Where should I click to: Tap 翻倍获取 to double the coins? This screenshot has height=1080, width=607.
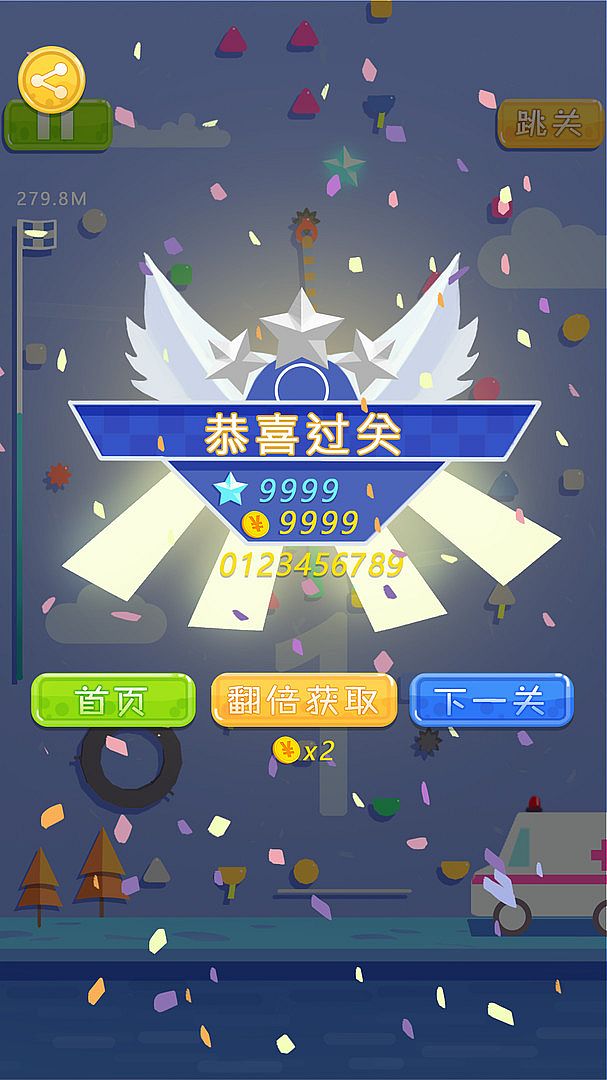click(x=303, y=701)
